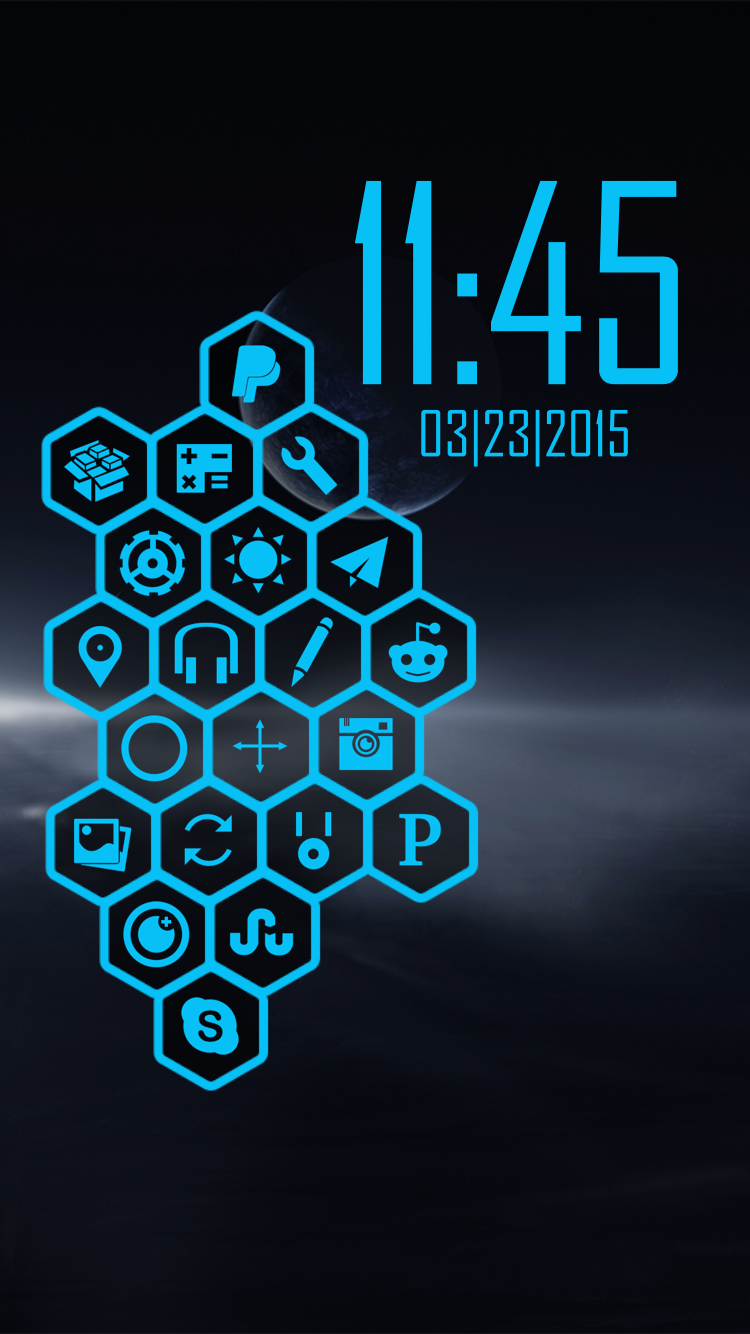
Task: Open the app with the P letter
Action: click(421, 840)
